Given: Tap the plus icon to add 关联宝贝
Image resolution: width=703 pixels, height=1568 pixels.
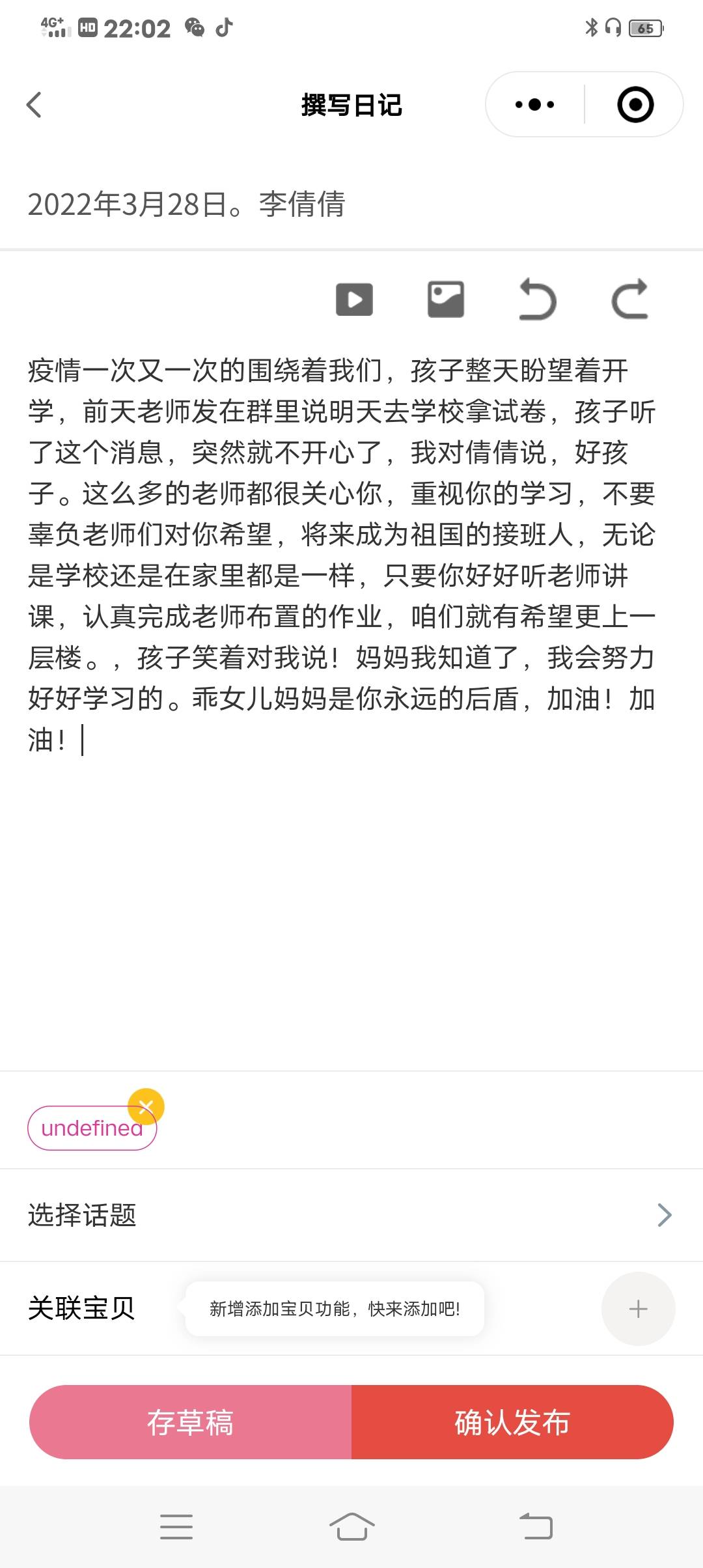Looking at the screenshot, I should (637, 1309).
